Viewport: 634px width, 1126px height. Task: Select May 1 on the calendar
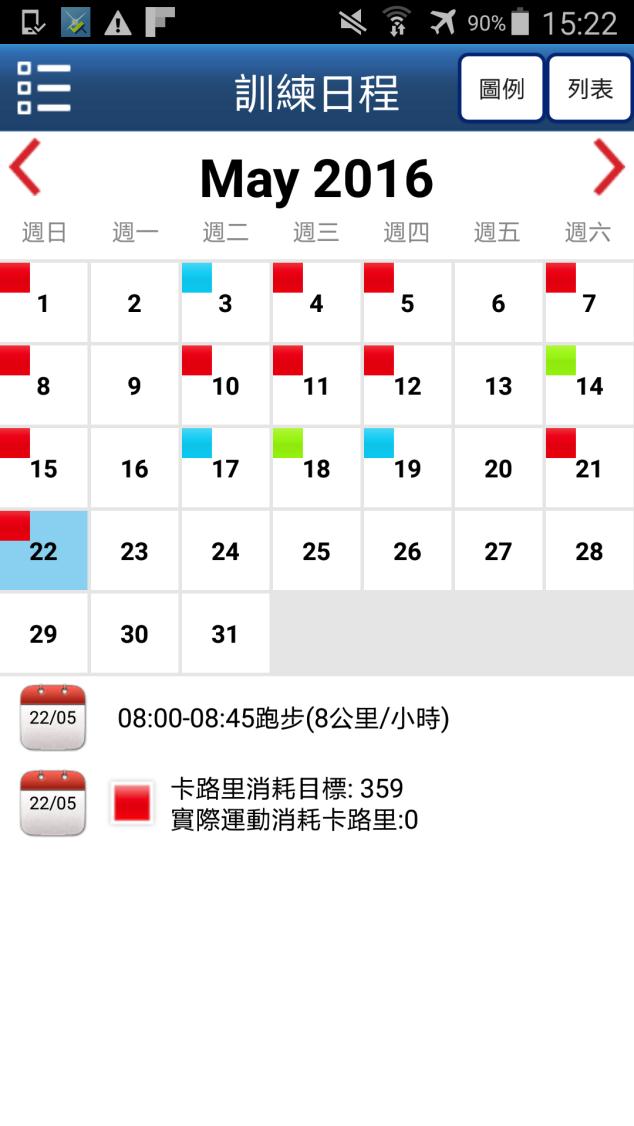pos(43,303)
